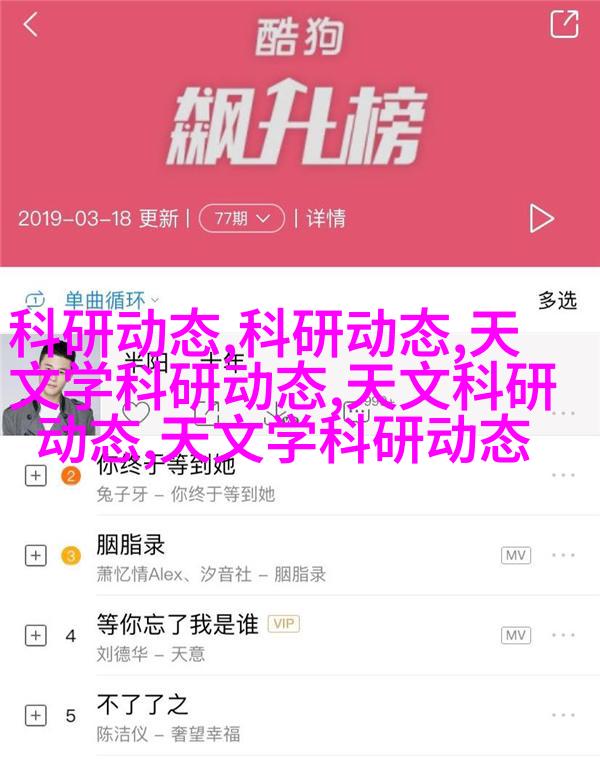
Task: Add 不了了之 using the plus icon
Action: 36,715
